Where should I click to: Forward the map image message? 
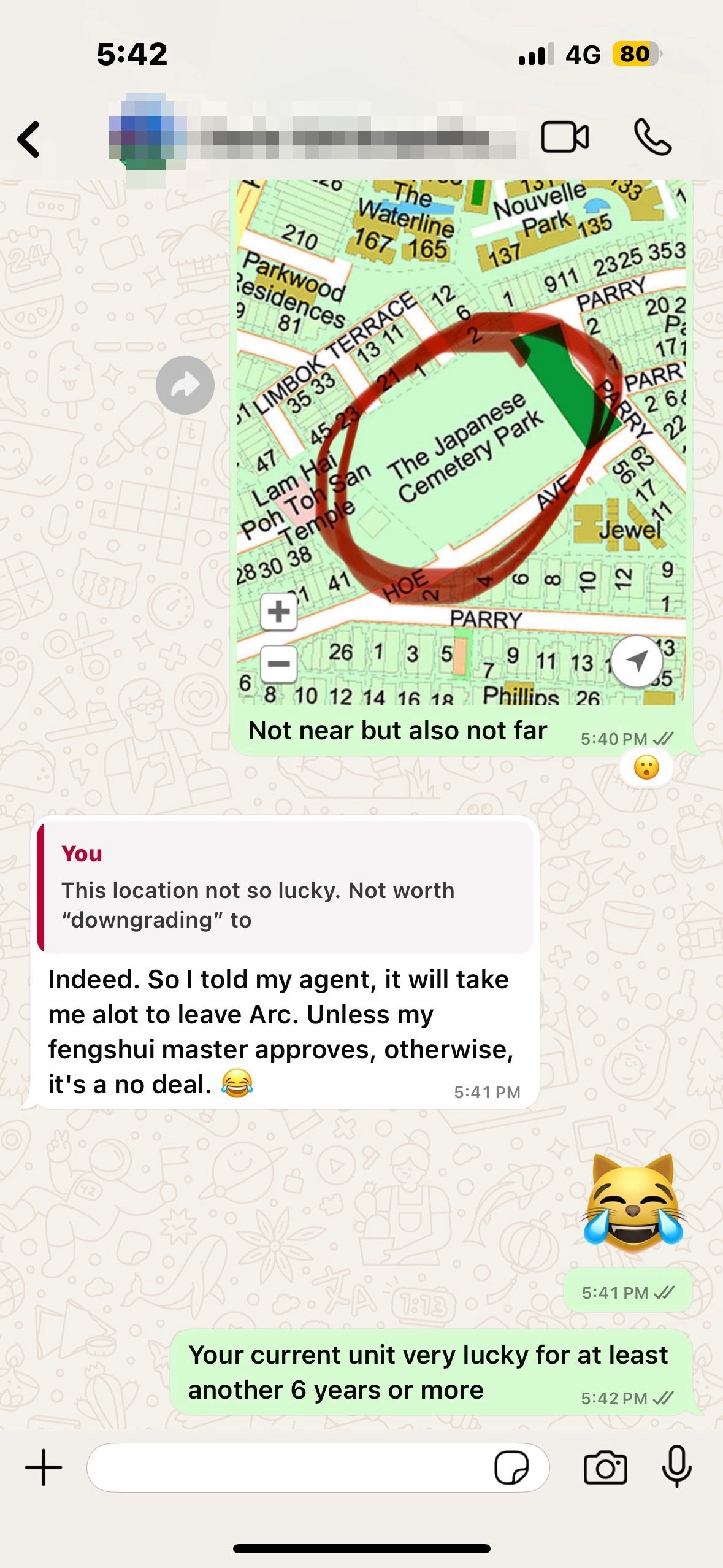click(x=185, y=385)
